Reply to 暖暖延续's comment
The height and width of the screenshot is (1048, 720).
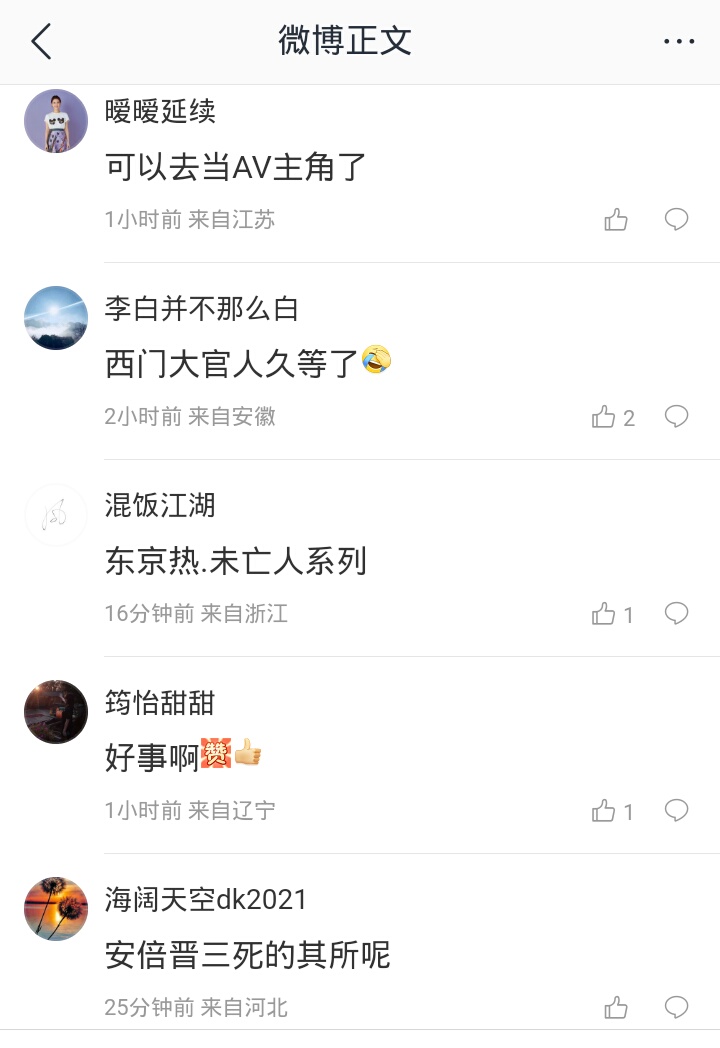click(x=677, y=220)
